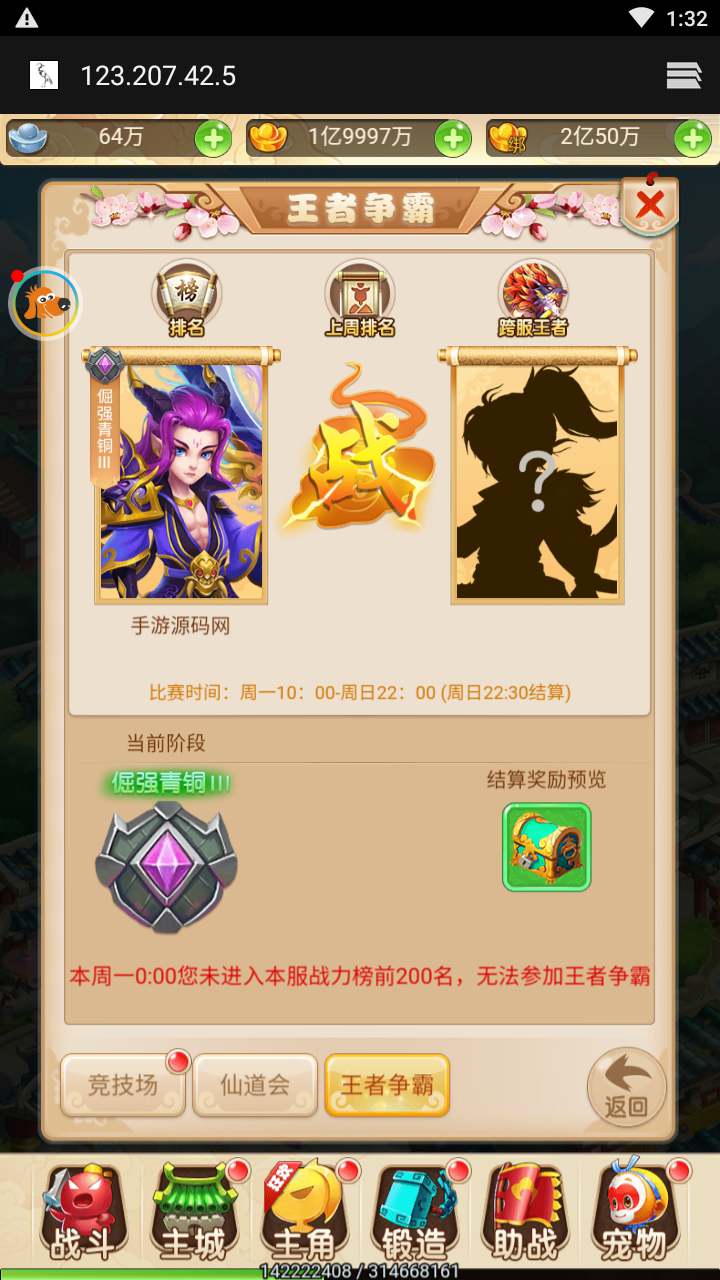Screen dimensions: 720x1280
Task: Open the top-right hamburger menu
Action: point(684,76)
